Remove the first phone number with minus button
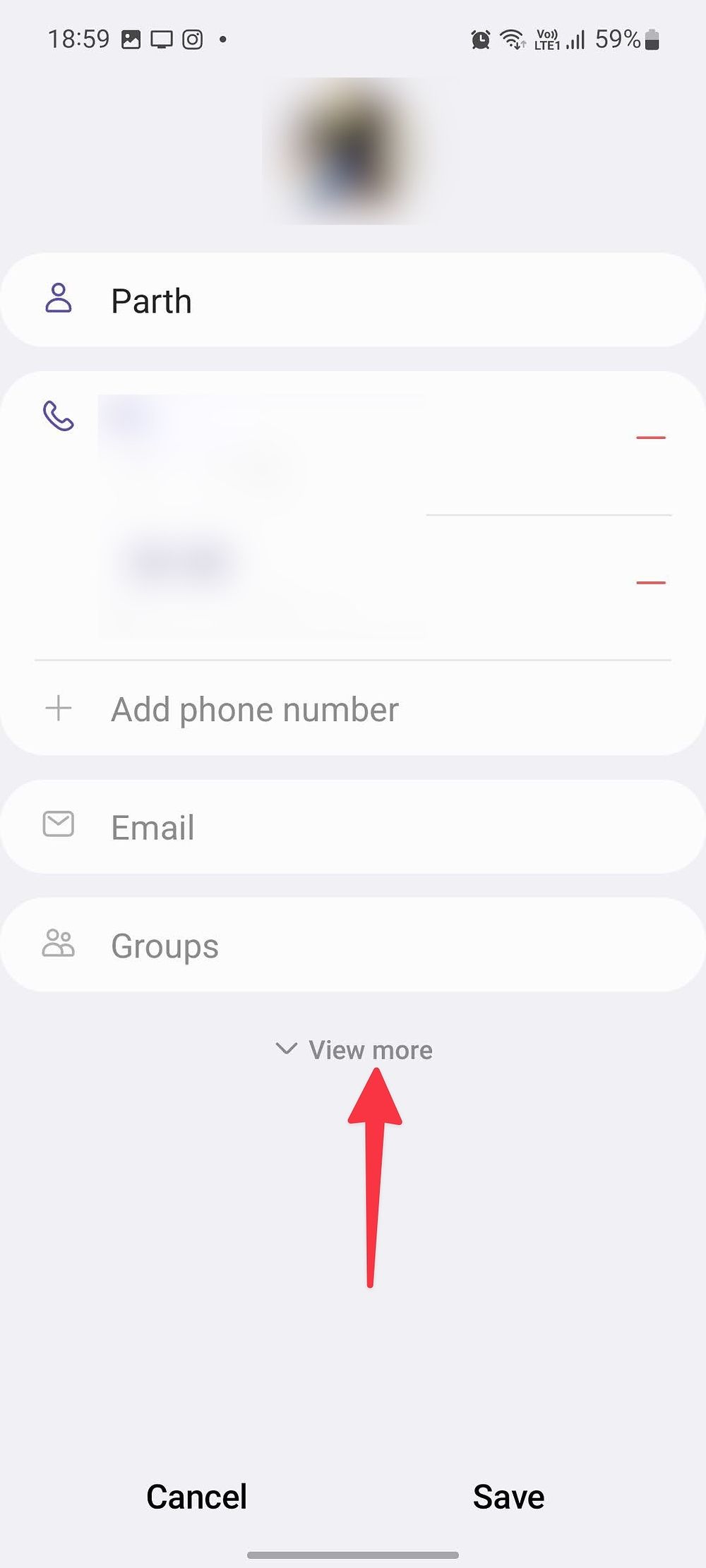 (650, 438)
